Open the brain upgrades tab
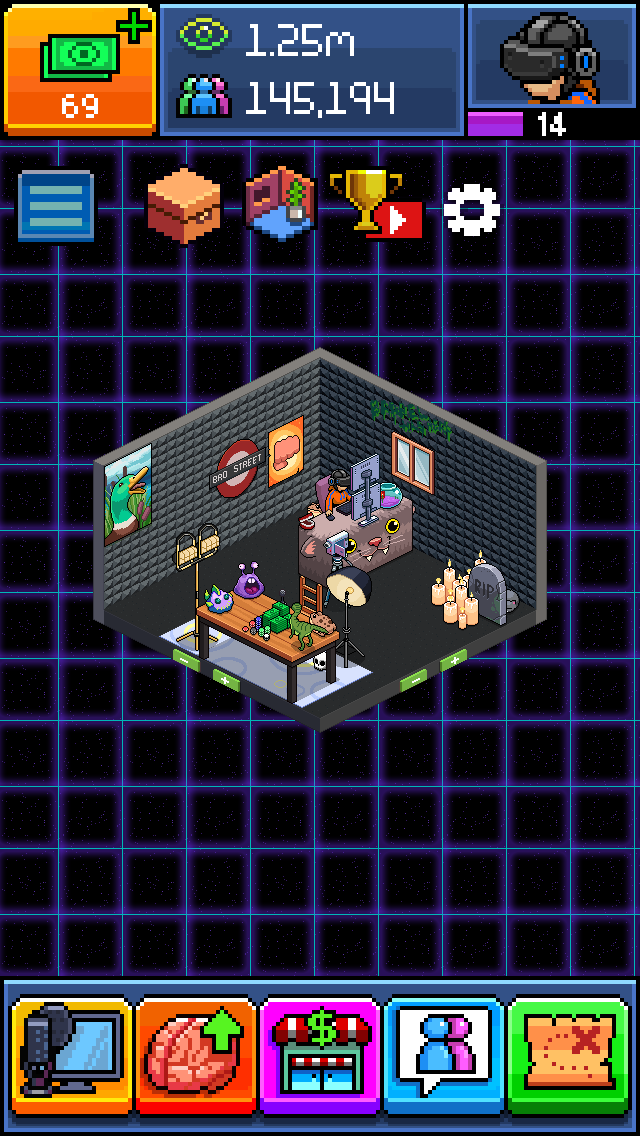The image size is (640, 1136). pyautogui.click(x=196, y=1056)
